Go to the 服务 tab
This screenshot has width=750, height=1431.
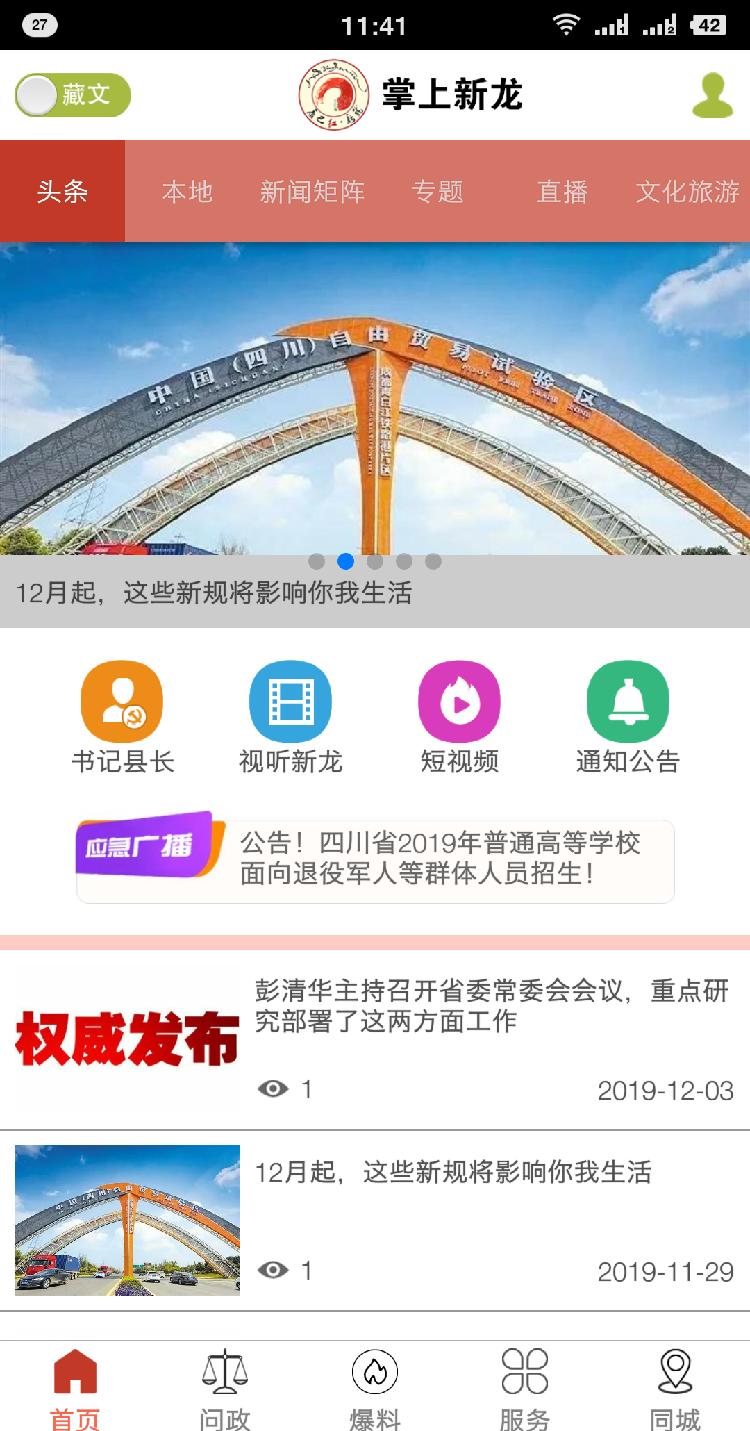[525, 1388]
